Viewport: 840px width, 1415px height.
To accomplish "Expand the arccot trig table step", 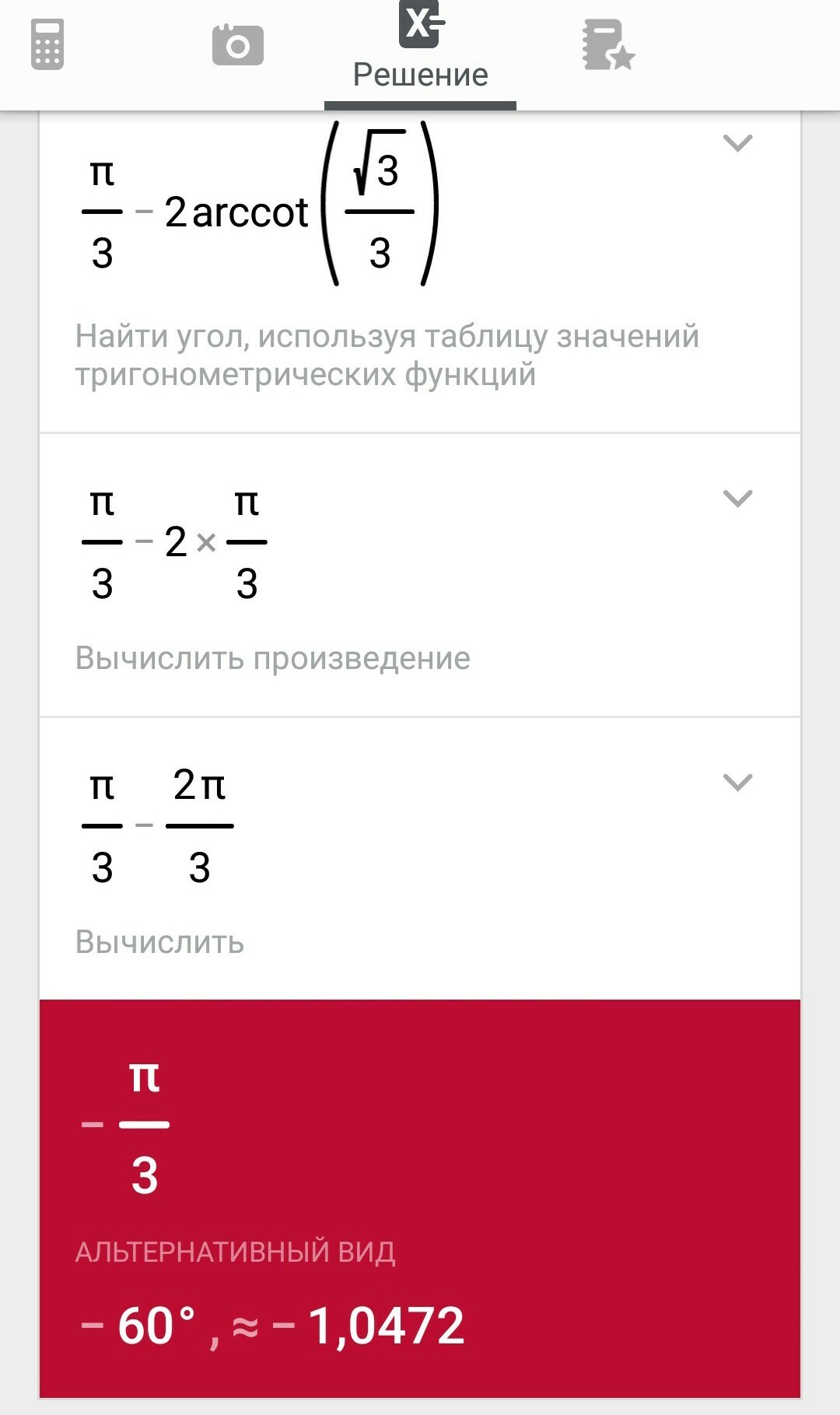I will tap(737, 143).
